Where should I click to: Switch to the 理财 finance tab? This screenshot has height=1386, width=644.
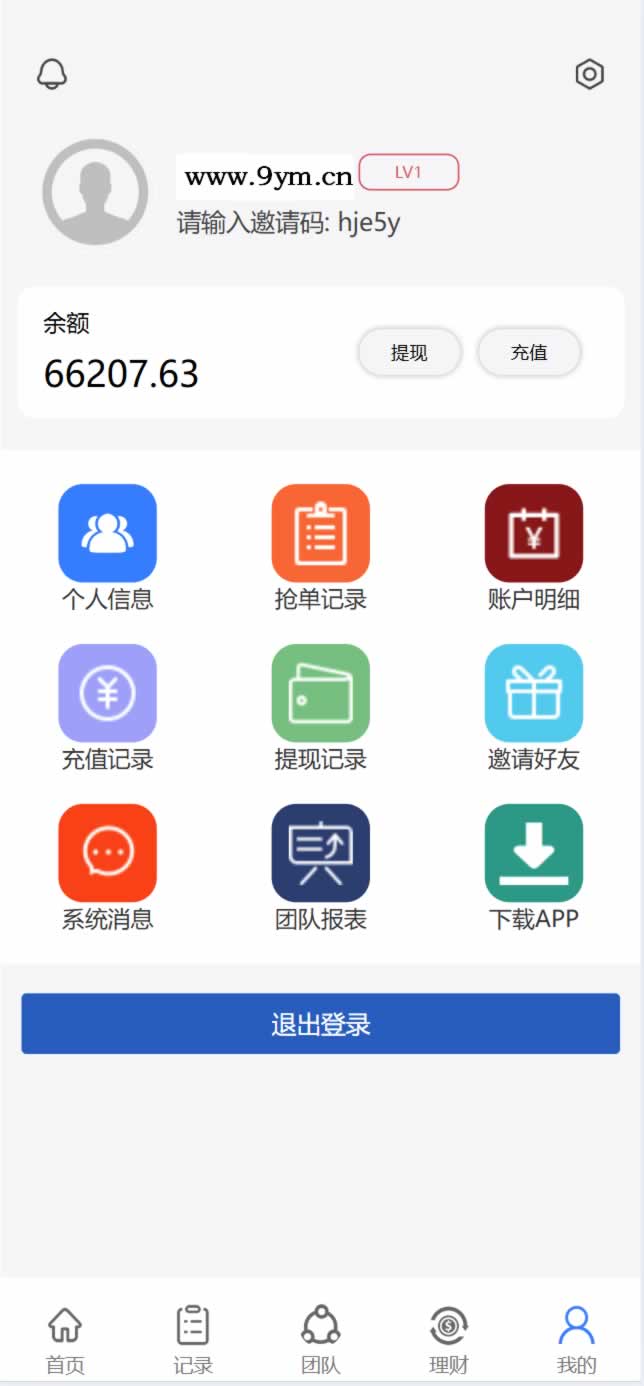tap(449, 1338)
